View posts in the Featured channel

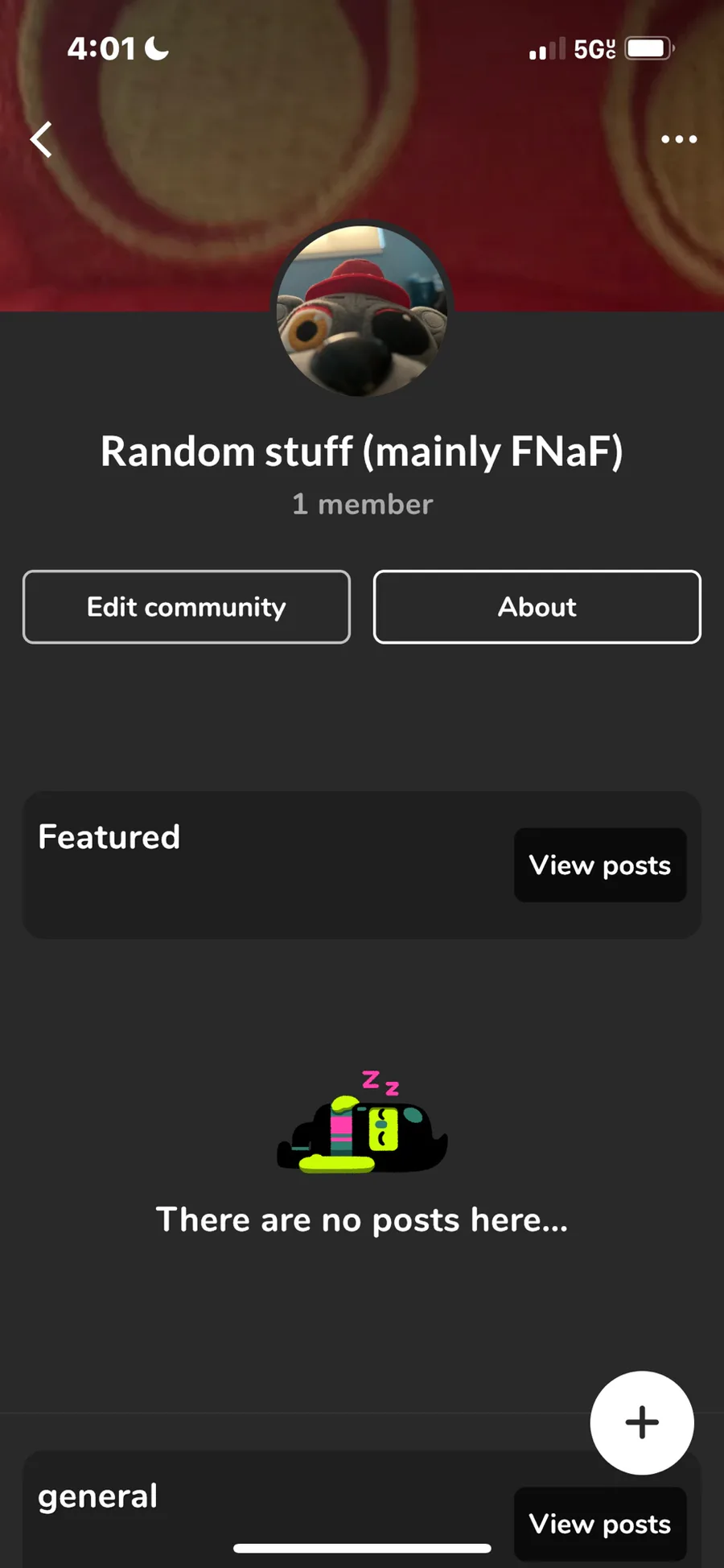[x=599, y=865]
